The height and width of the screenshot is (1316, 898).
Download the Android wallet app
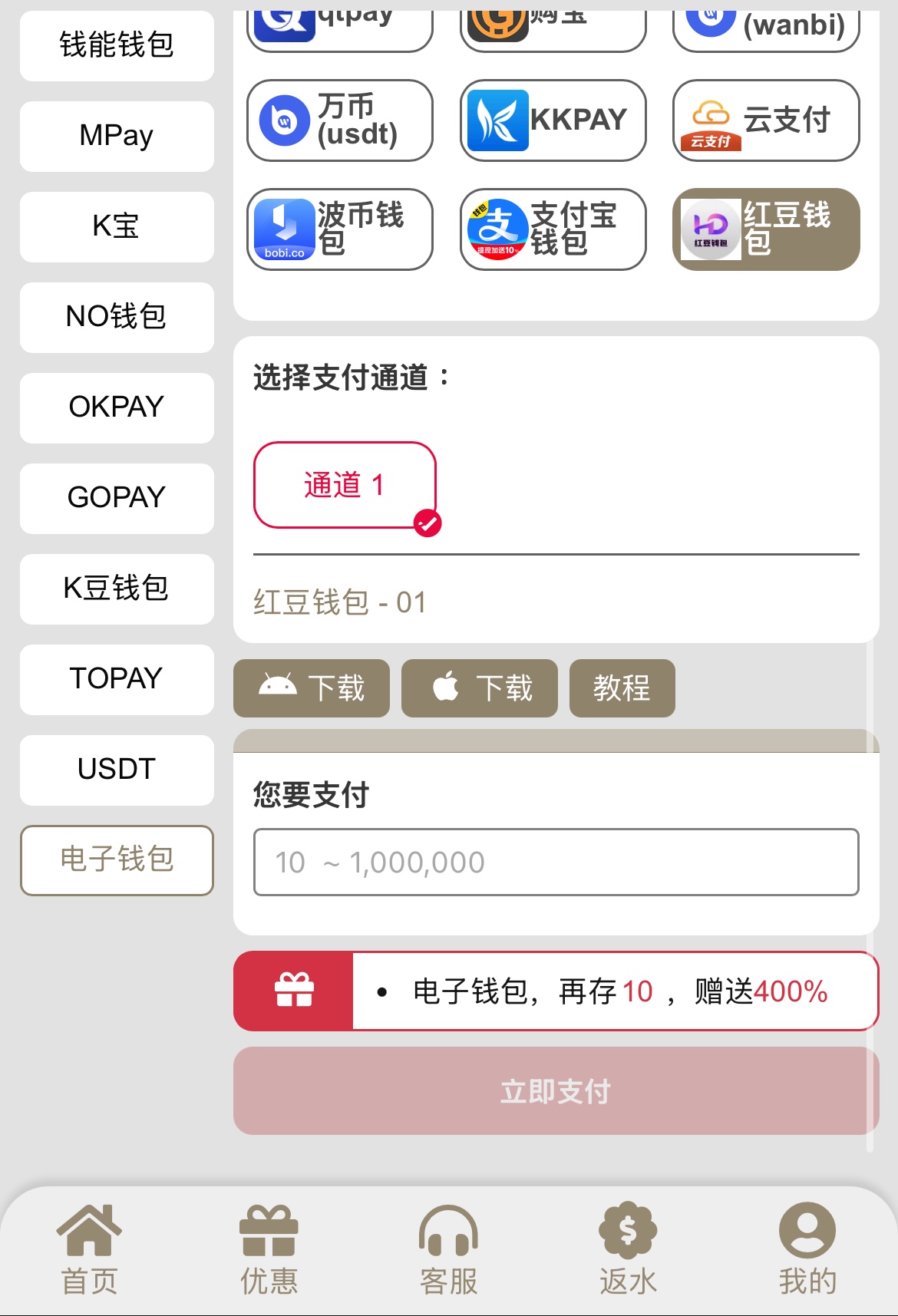312,688
